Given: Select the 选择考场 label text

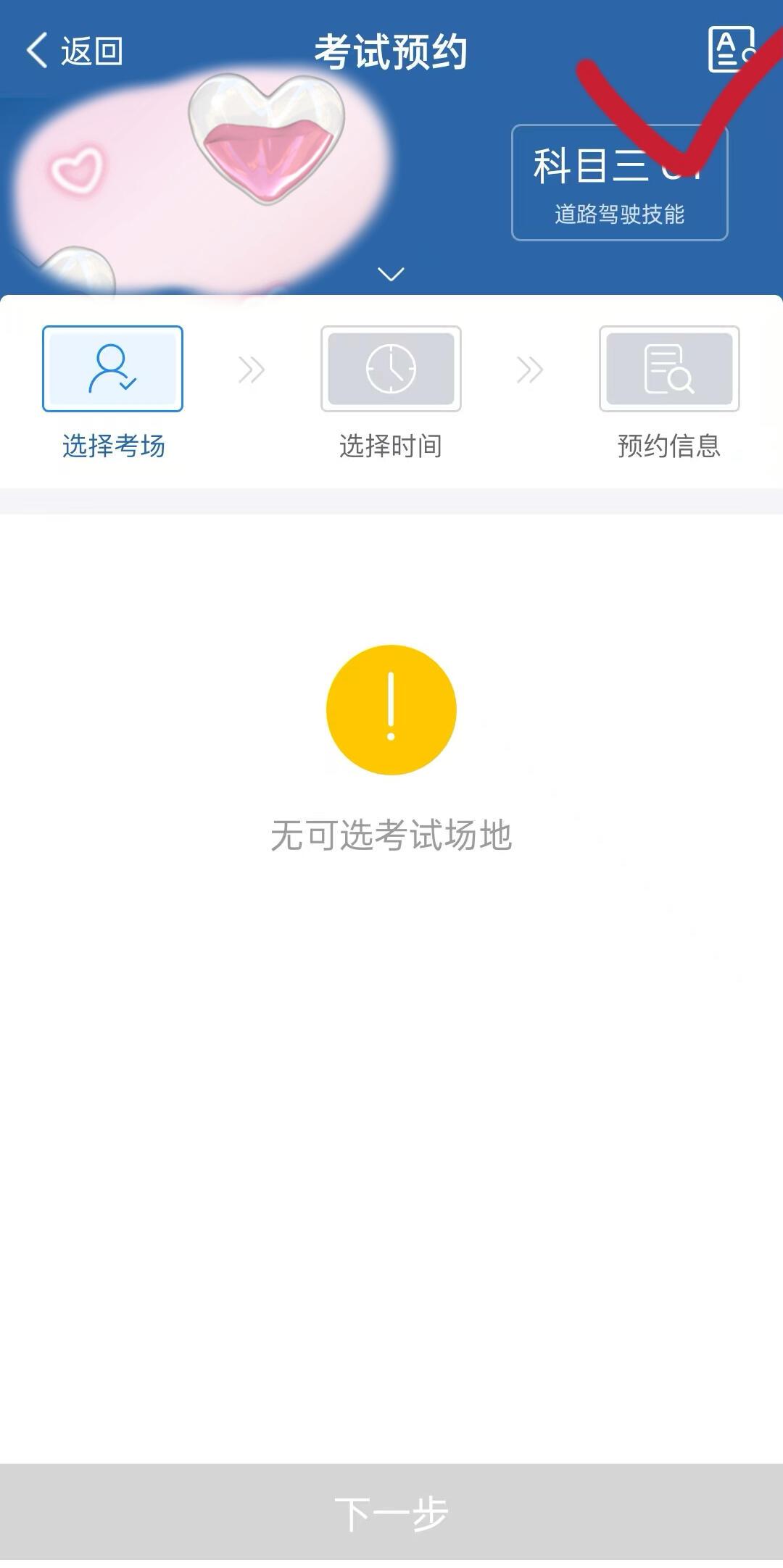Looking at the screenshot, I should click(x=112, y=447).
